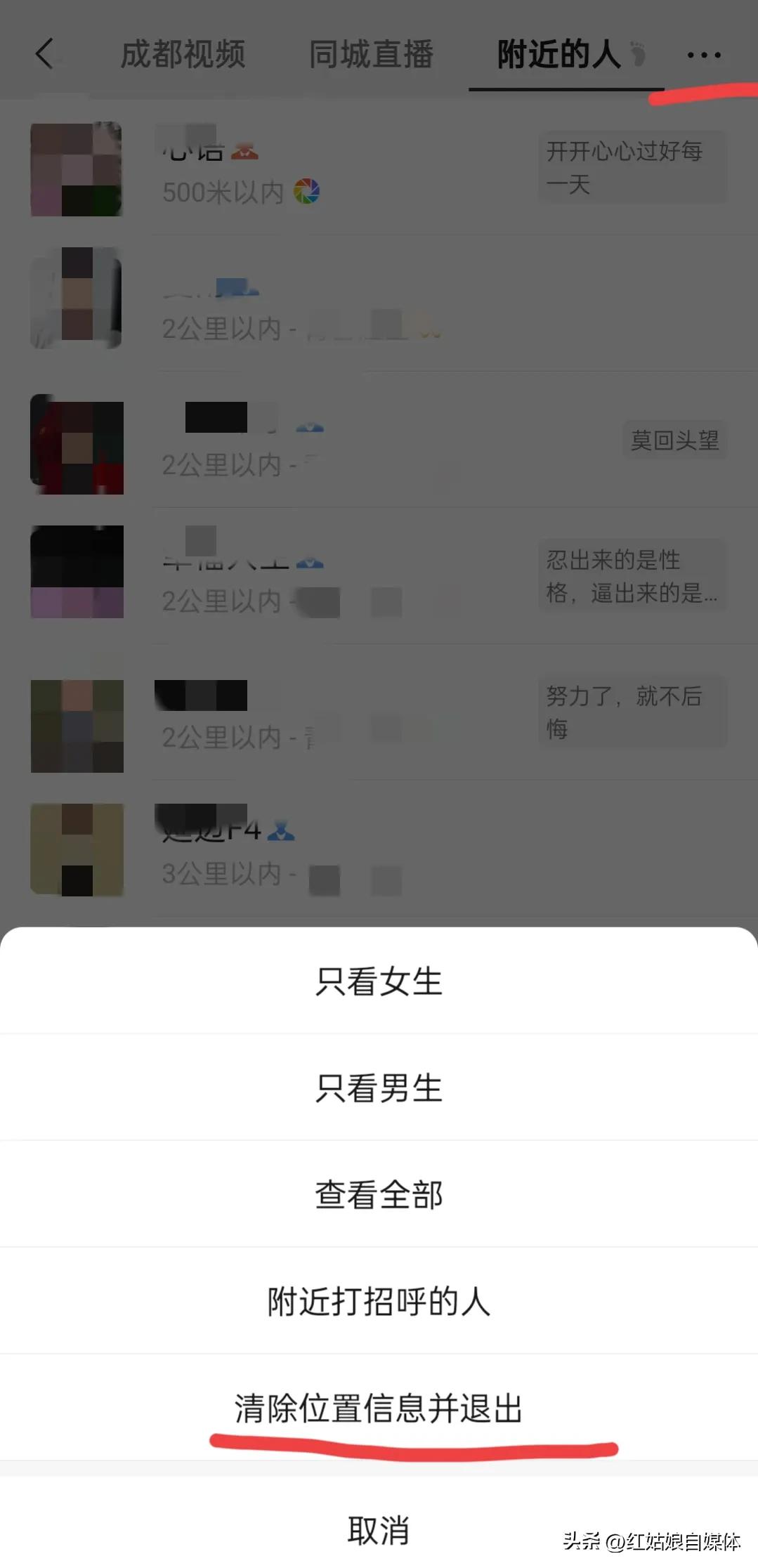This screenshot has height=1568, width=758.
Task: Switch to the 成都视频 tab
Action: pos(183,54)
